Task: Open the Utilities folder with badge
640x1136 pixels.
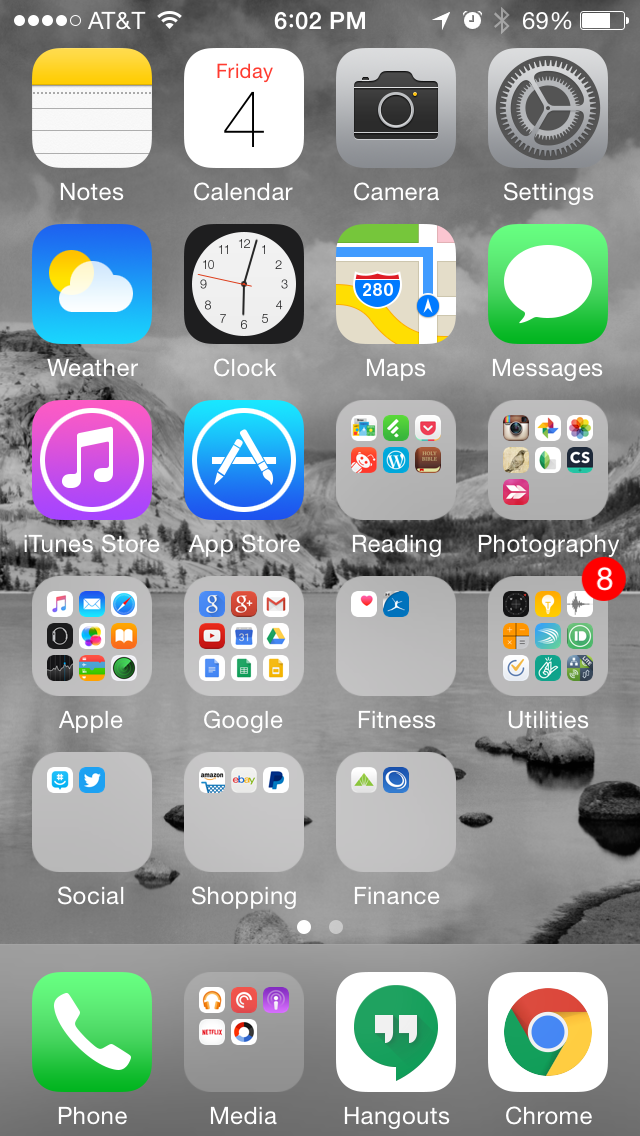Action: coord(548,636)
